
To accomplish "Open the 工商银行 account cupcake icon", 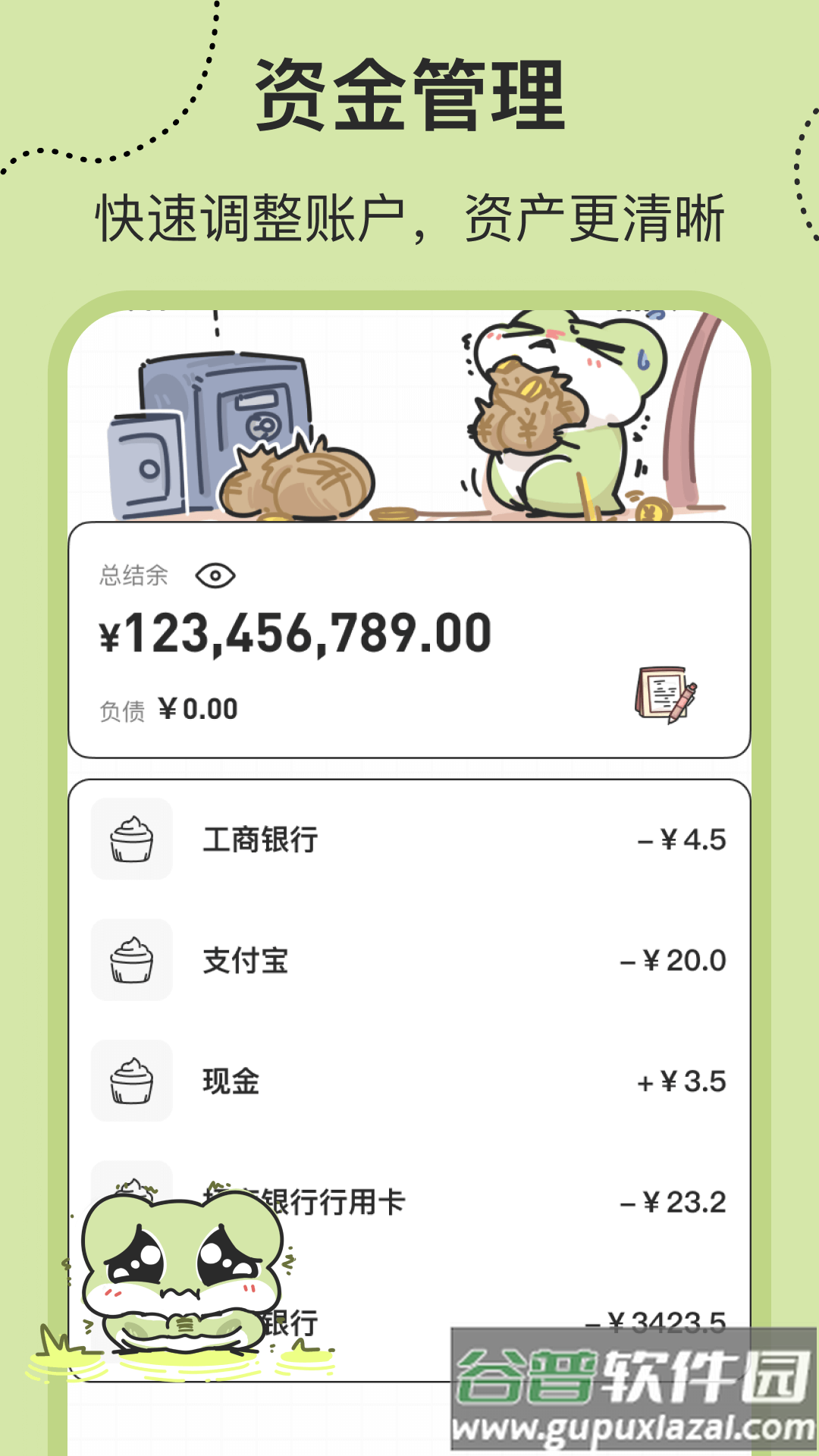I will pos(130,839).
